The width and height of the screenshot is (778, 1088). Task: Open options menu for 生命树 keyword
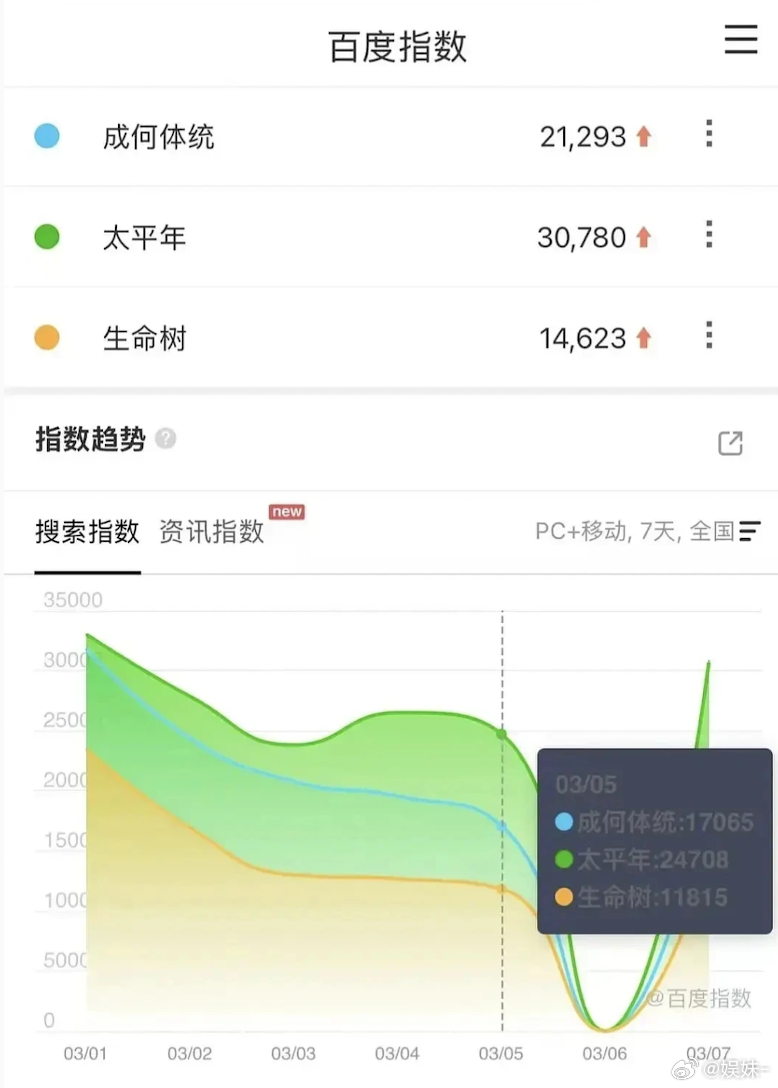(708, 334)
